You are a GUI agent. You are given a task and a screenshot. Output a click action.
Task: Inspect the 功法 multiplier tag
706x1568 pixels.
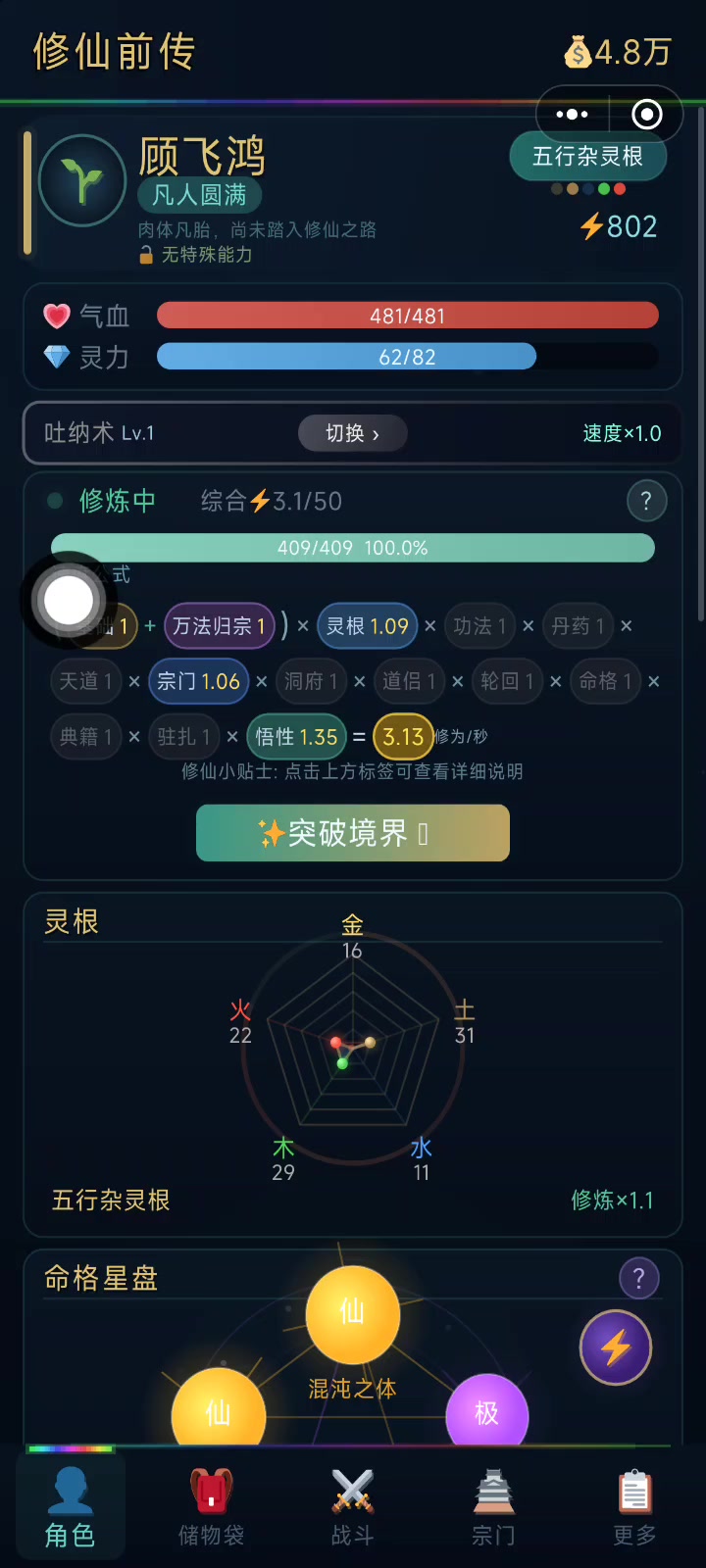coord(479,626)
